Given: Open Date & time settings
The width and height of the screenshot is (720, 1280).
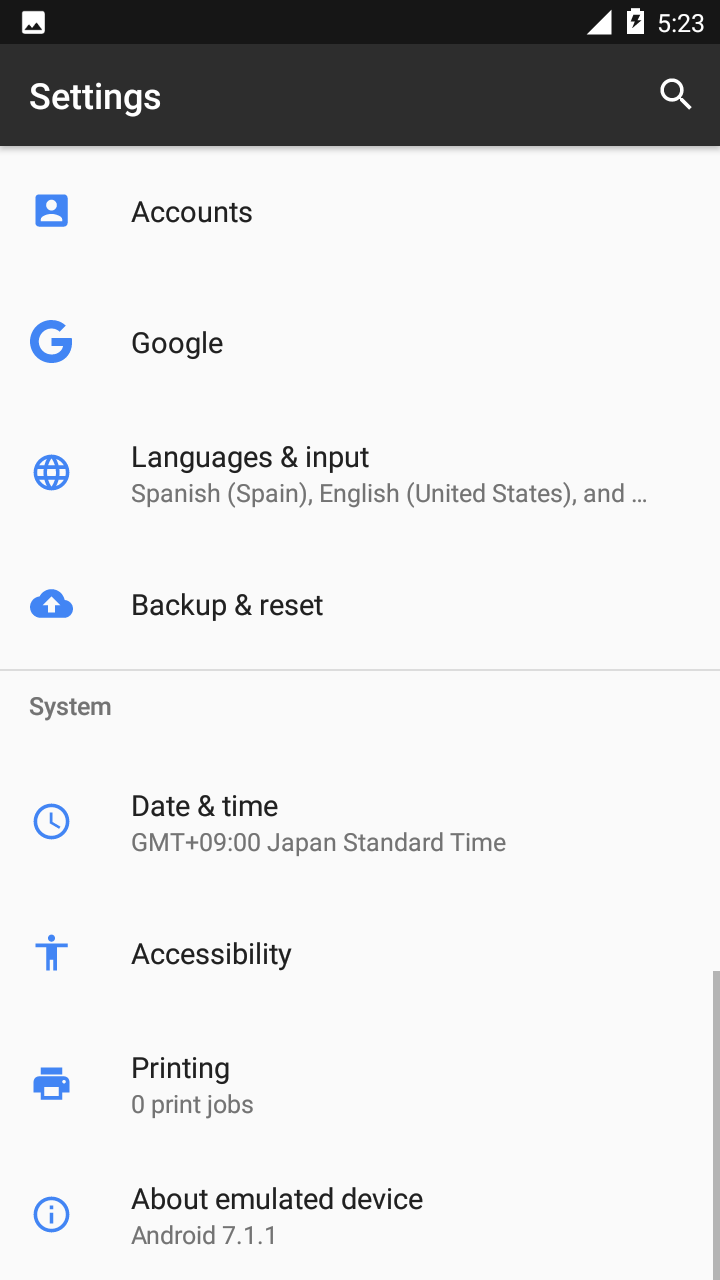Looking at the screenshot, I should pyautogui.click(x=360, y=823).
